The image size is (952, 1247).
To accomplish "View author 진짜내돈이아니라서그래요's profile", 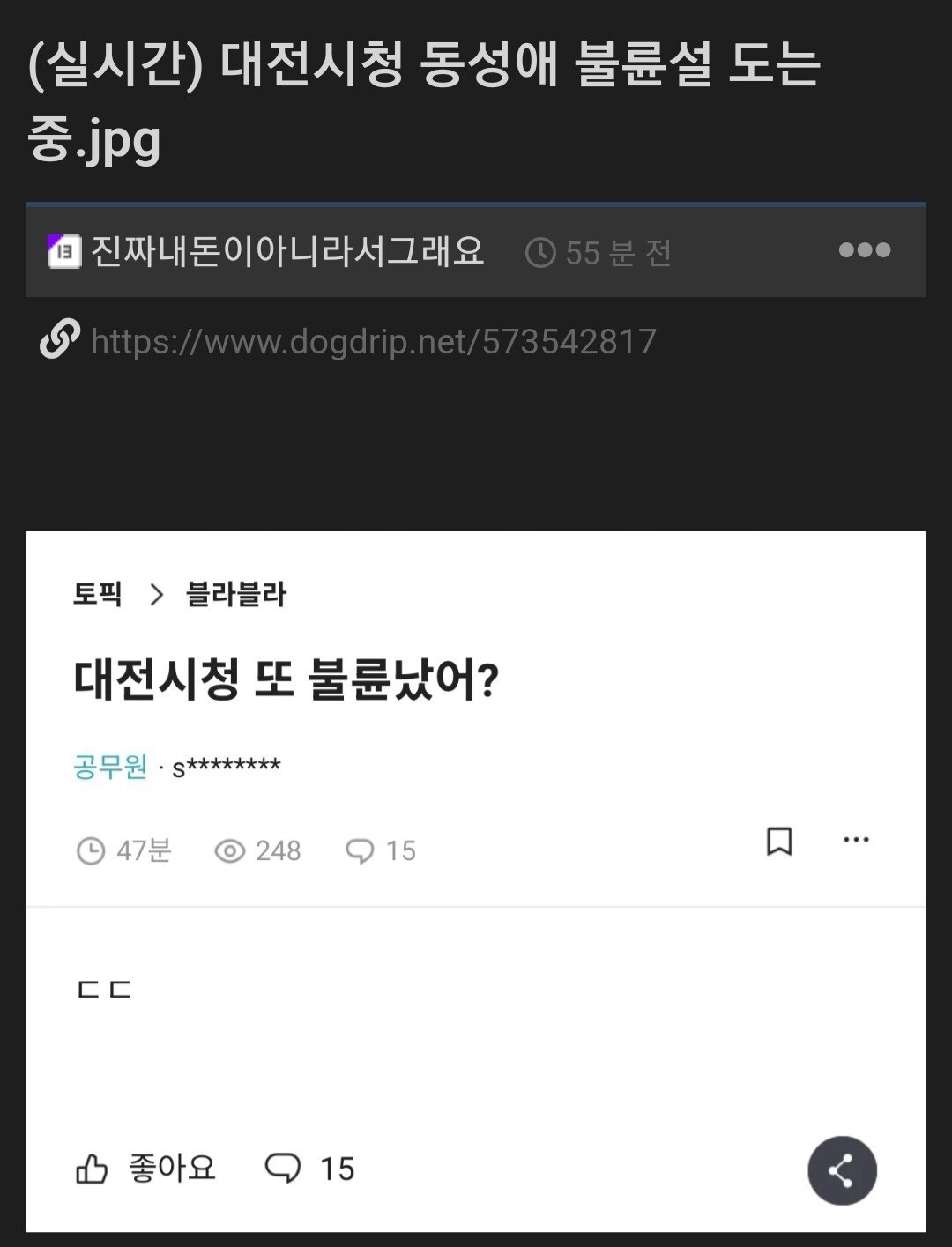I will (287, 252).
